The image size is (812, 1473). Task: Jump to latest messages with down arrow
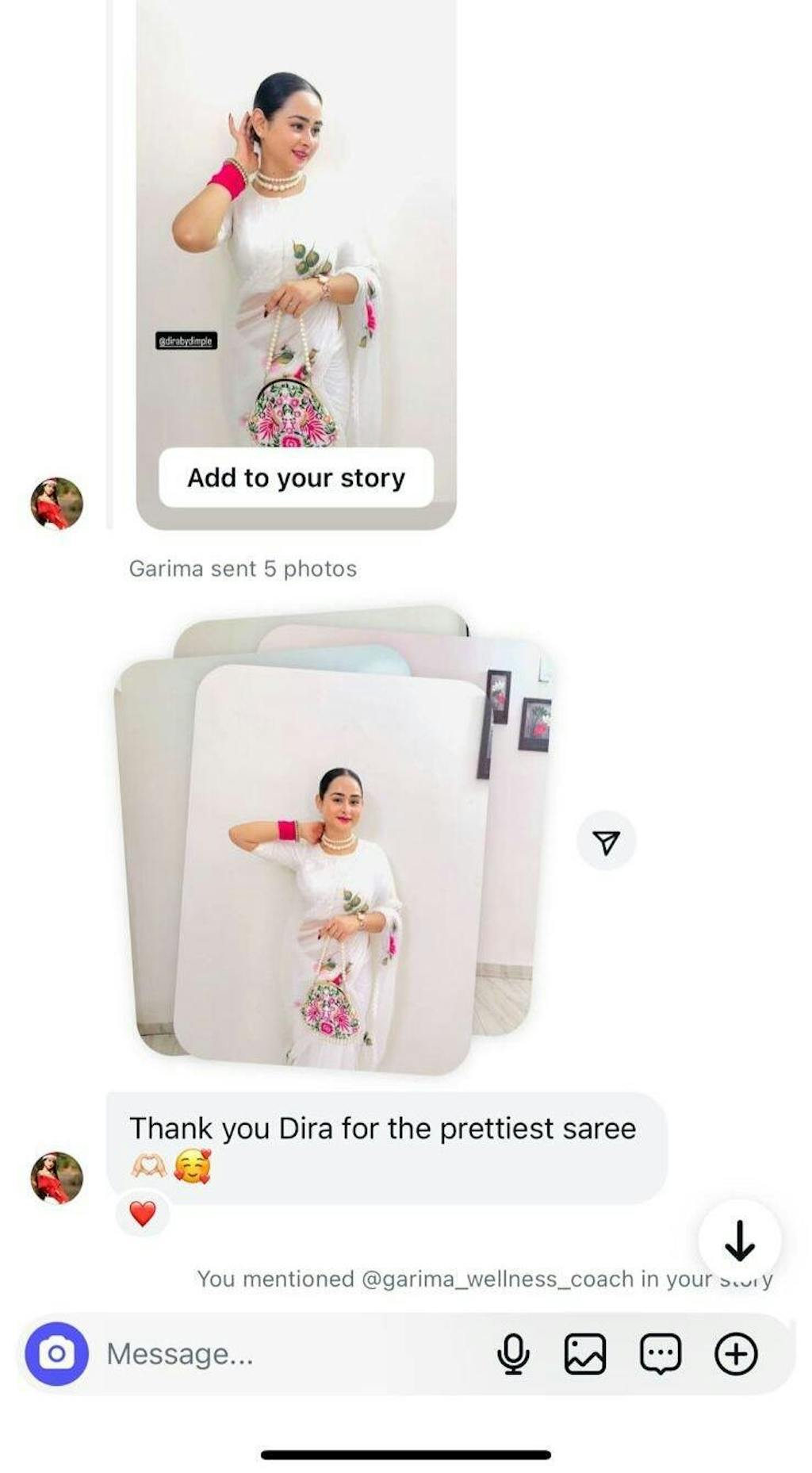(739, 1241)
